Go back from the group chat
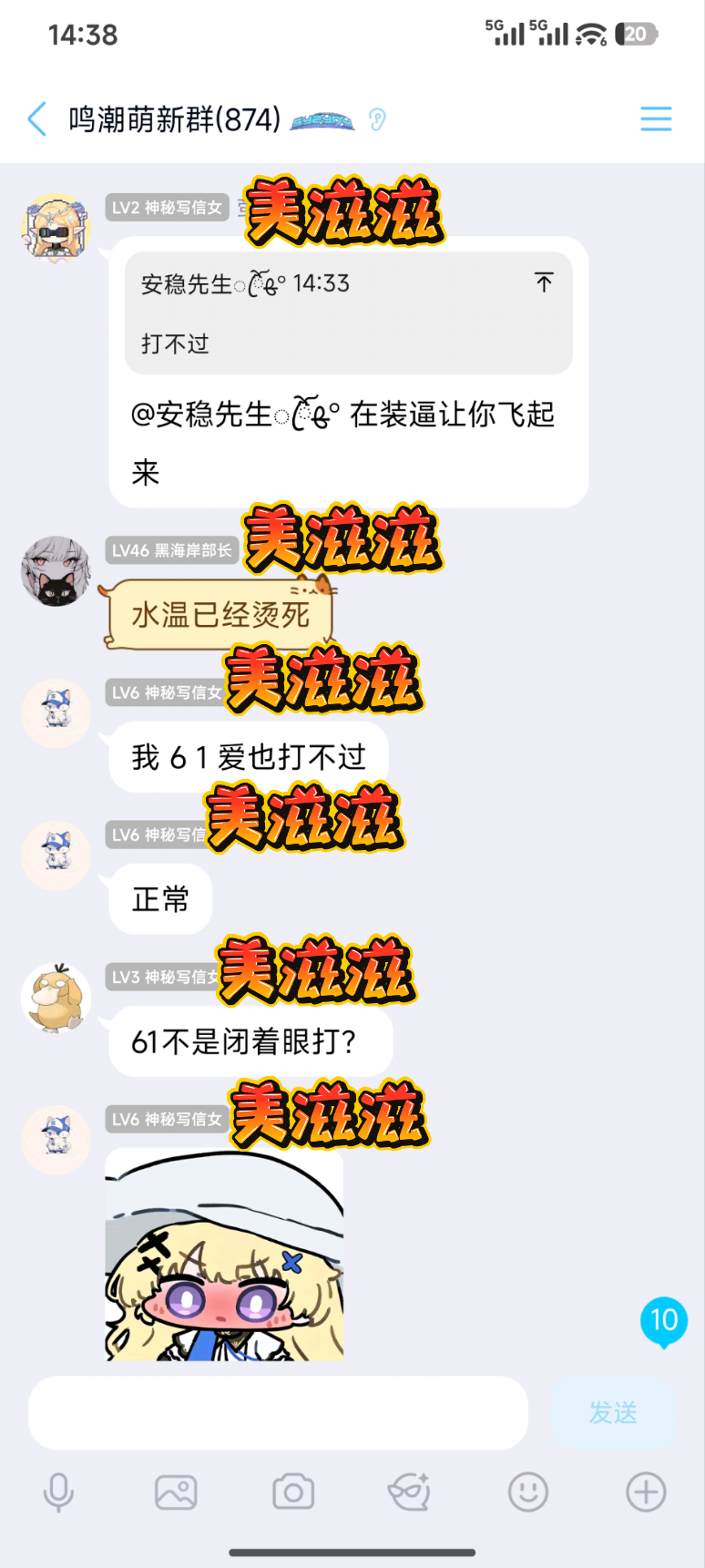This screenshot has height=1568, width=705. point(37,119)
